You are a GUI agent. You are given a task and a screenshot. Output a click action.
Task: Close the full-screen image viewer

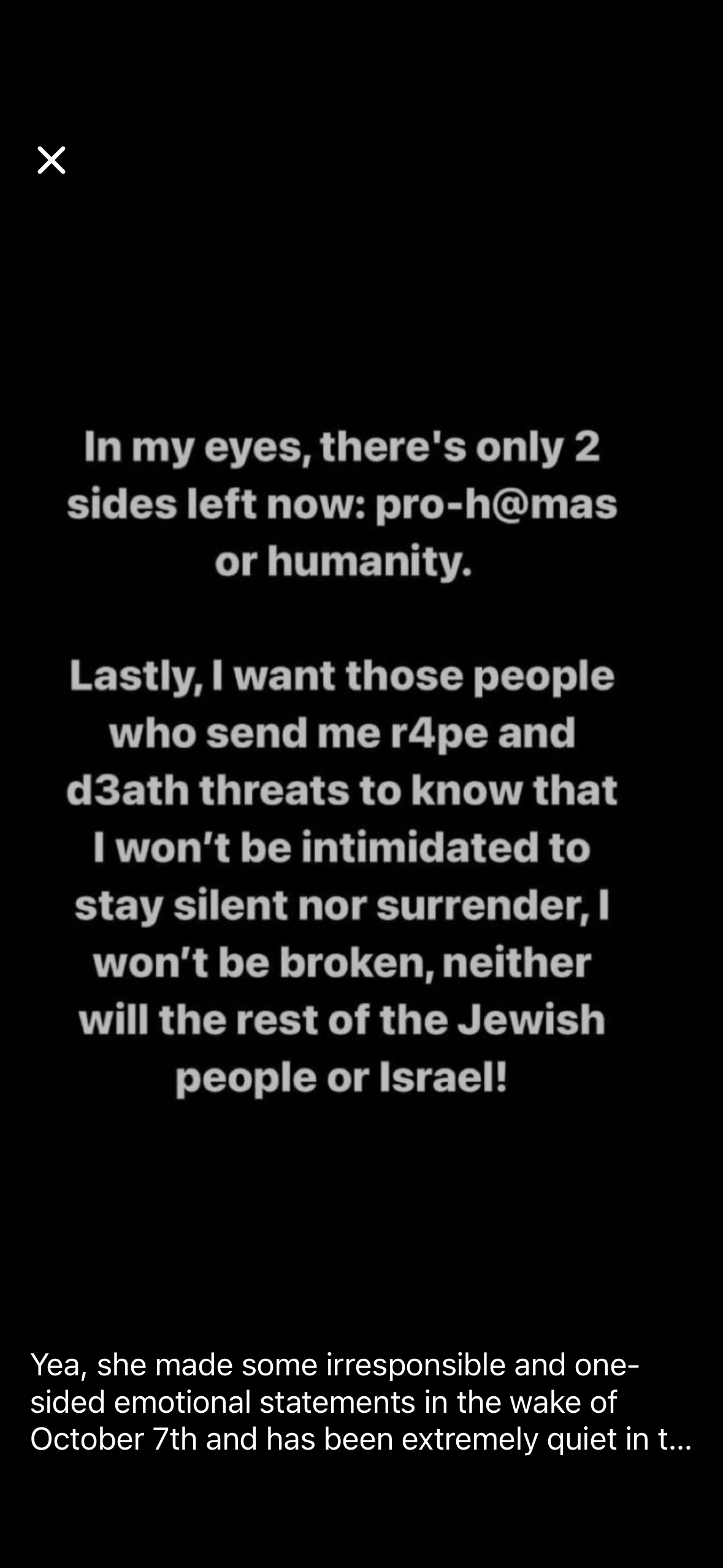coord(52,161)
